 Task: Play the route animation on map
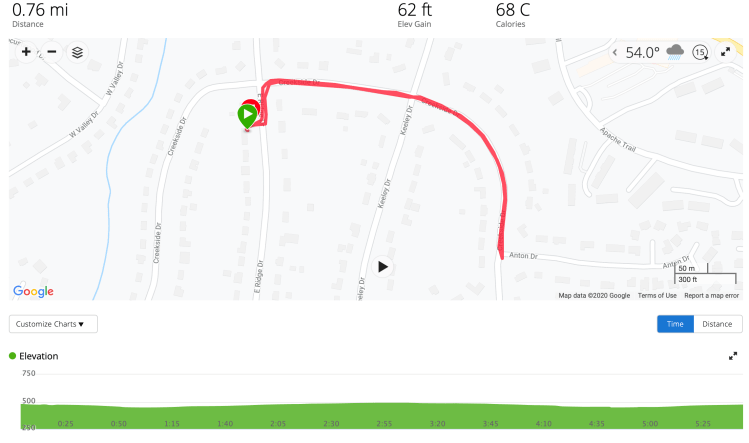pos(383,266)
